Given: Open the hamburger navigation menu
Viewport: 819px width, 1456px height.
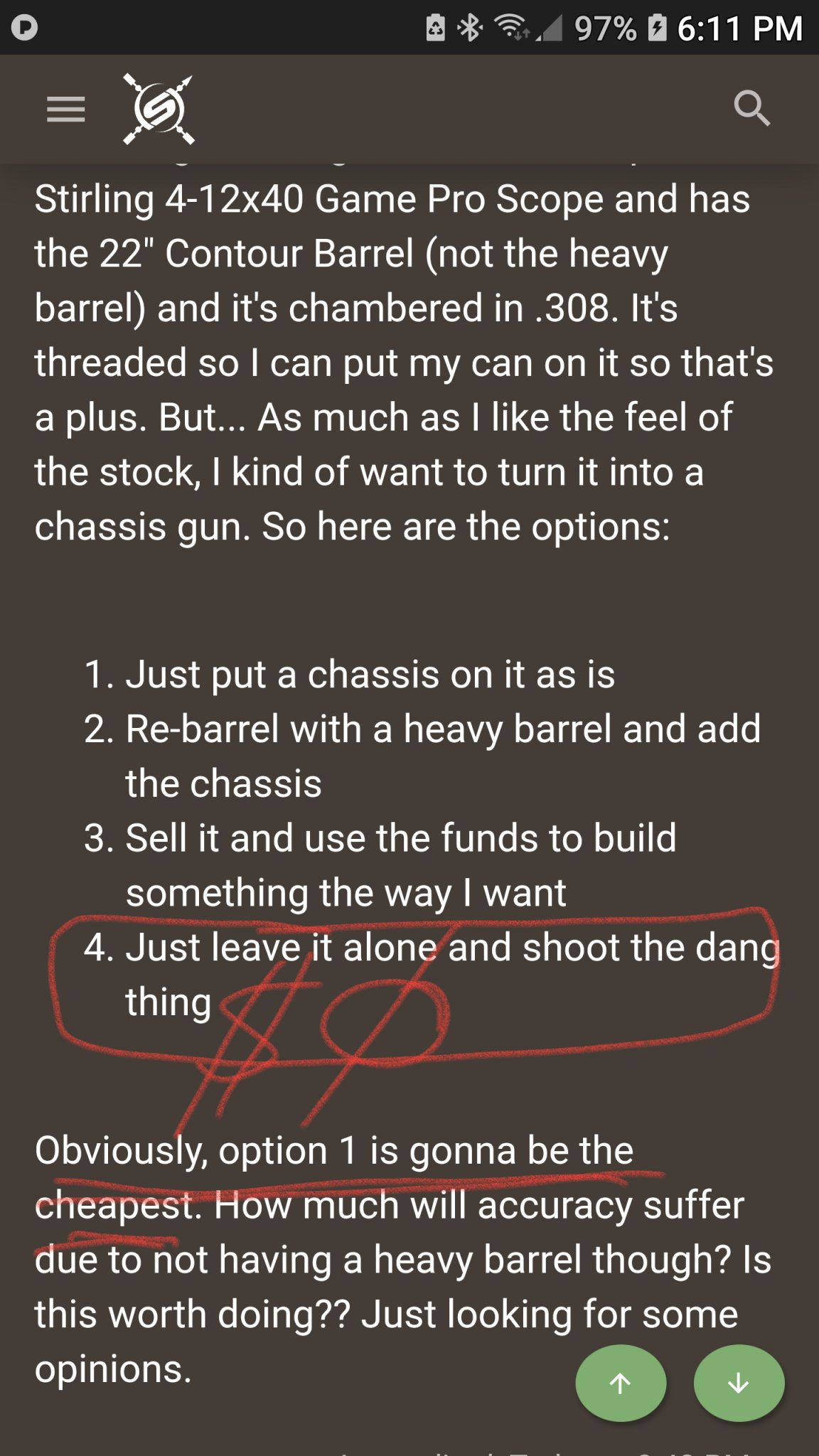Looking at the screenshot, I should point(65,109).
